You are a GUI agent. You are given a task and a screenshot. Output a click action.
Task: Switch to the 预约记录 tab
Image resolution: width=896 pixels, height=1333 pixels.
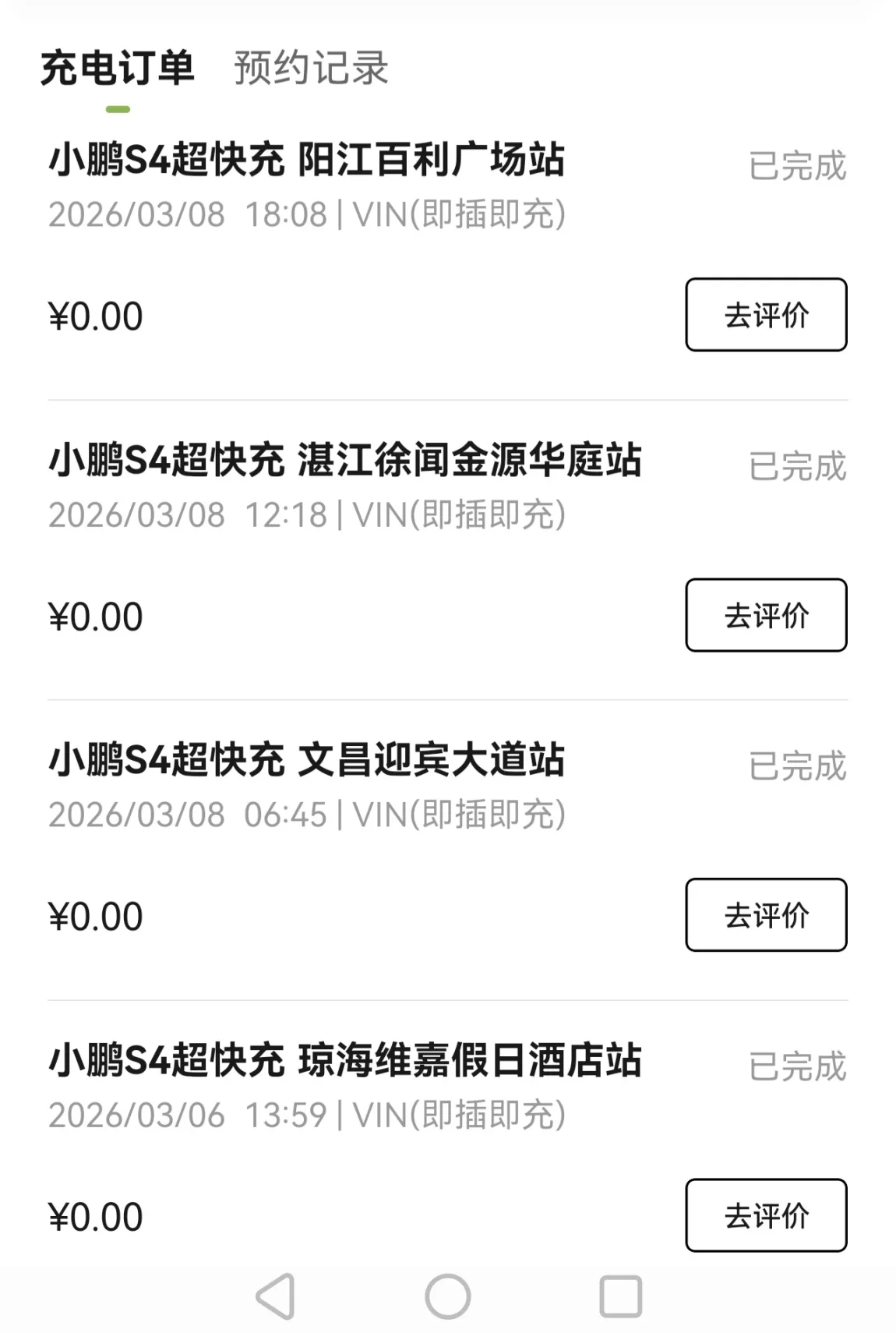click(x=311, y=68)
